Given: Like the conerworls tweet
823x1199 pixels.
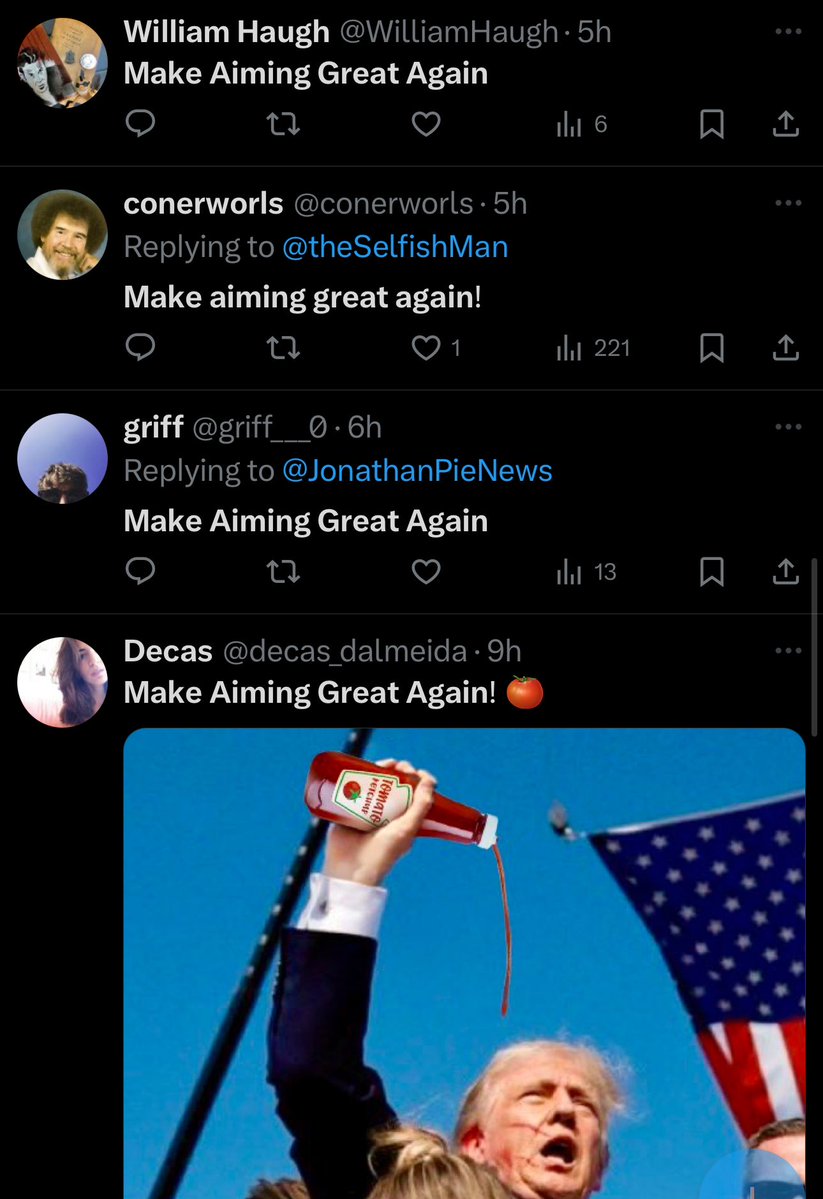Looking at the screenshot, I should tap(427, 348).
